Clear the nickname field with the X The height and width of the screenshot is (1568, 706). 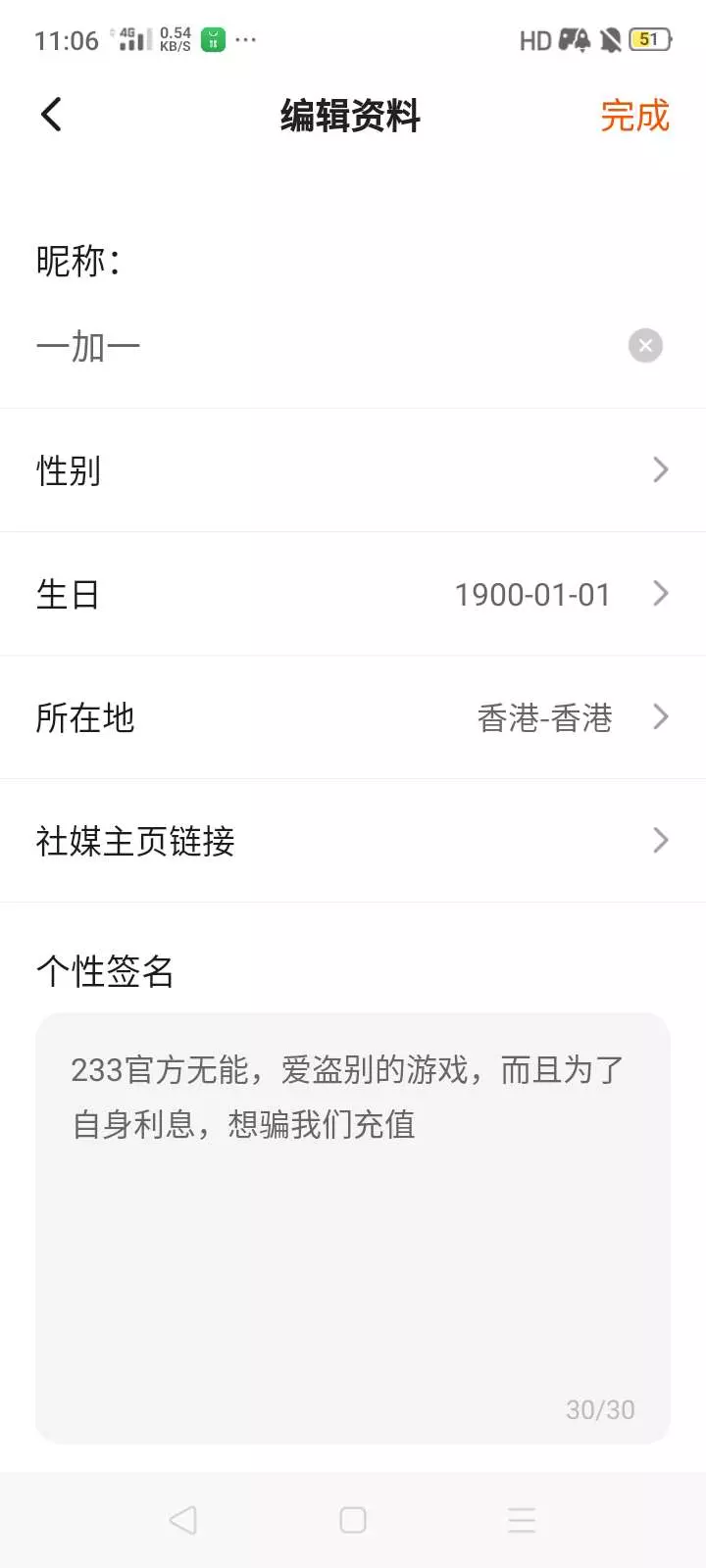click(x=645, y=345)
